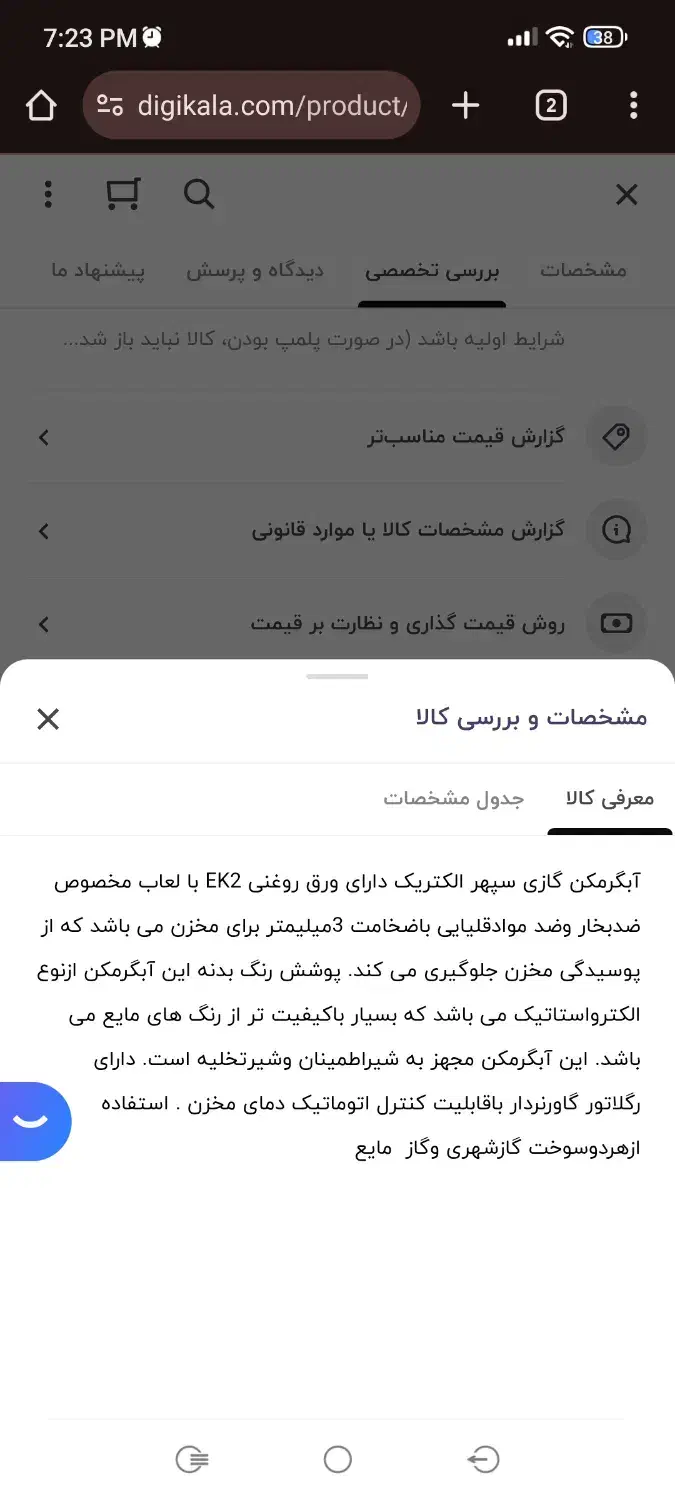This screenshot has height=1500, width=675.
Task: Open a new browser tab
Action: (x=466, y=105)
